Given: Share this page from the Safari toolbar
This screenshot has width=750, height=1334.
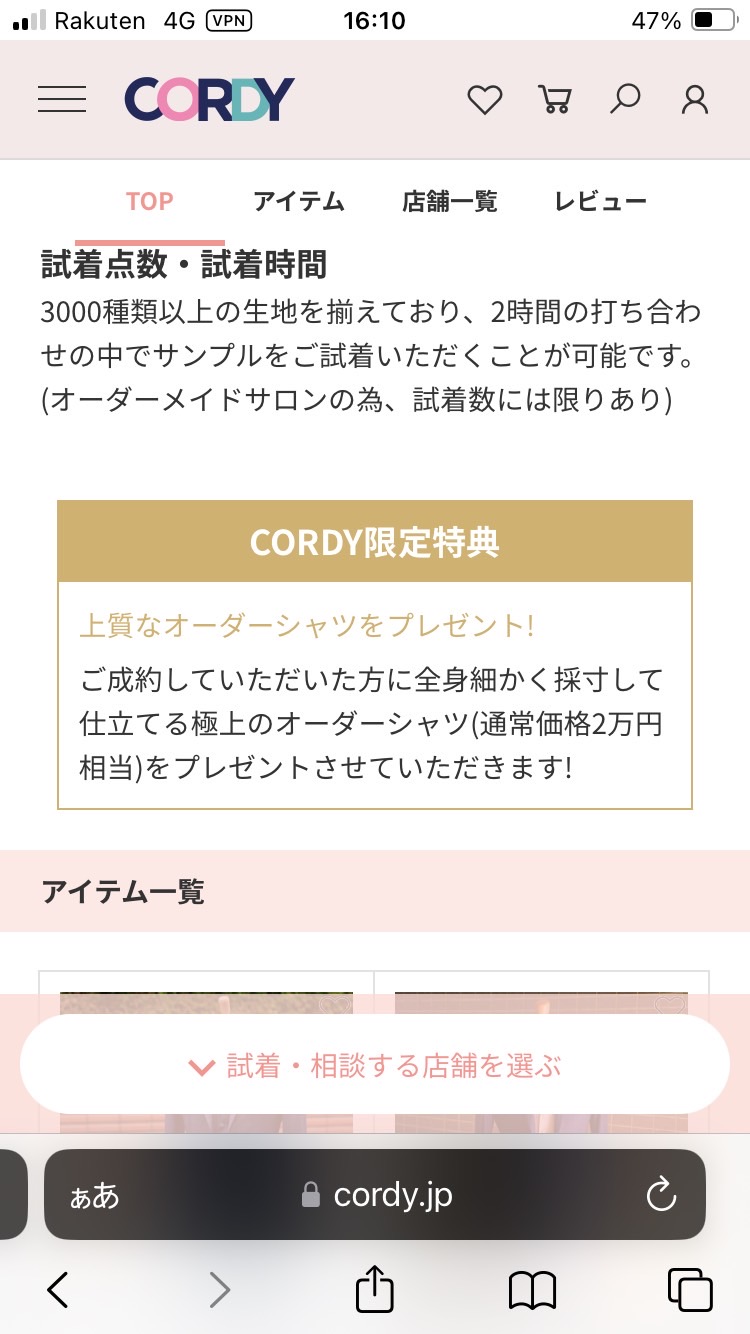Looking at the screenshot, I should click(x=375, y=1288).
